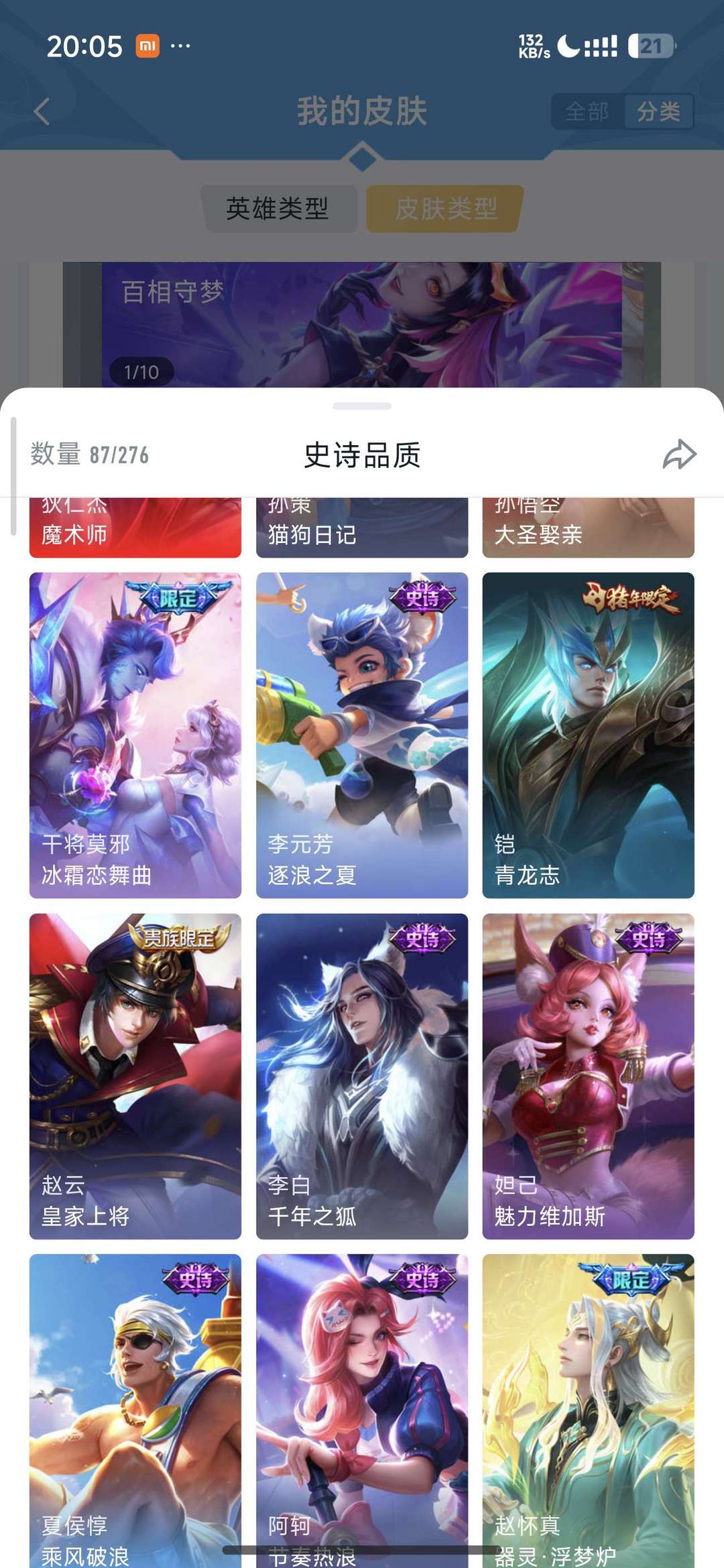Enable the 分类 filter option

tap(659, 111)
